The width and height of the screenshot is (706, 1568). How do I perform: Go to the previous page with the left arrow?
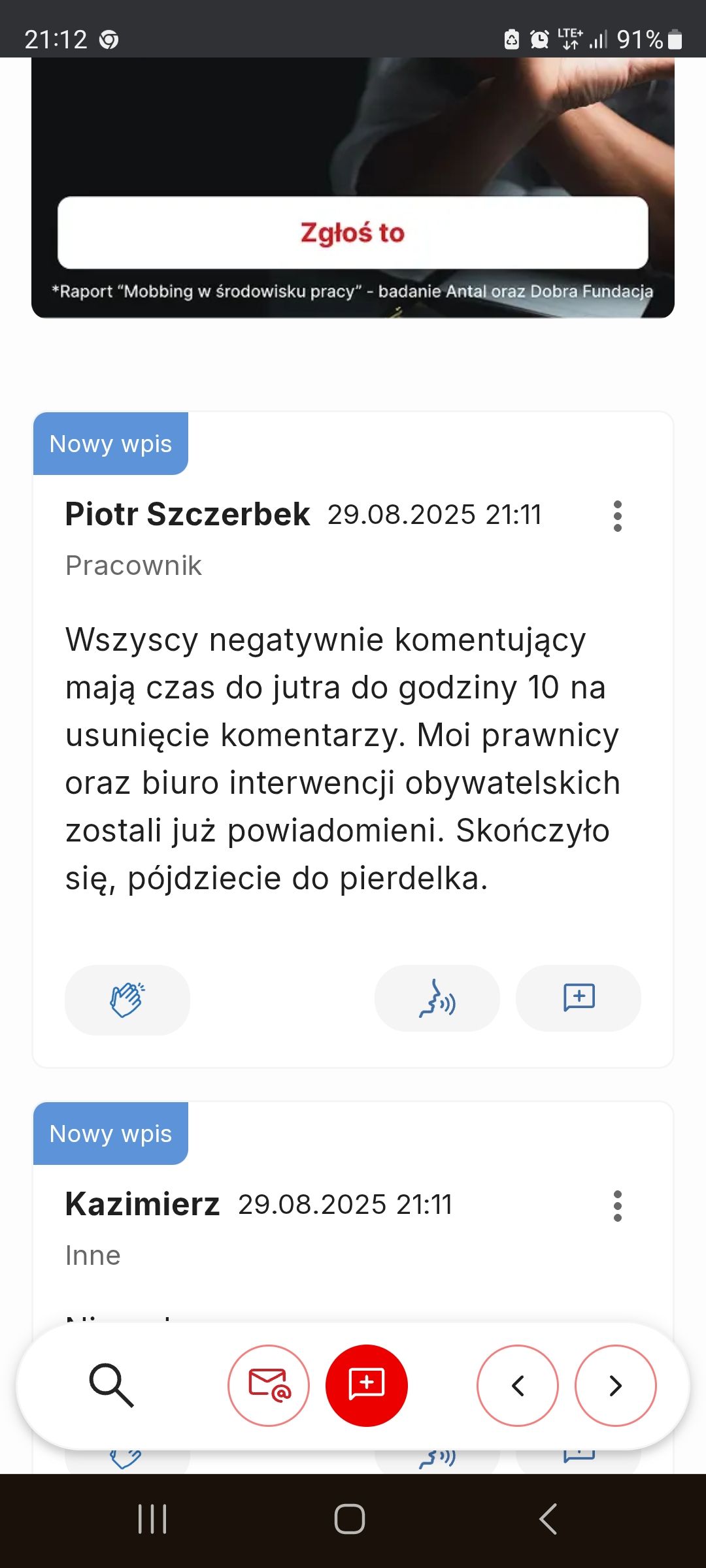[518, 1385]
